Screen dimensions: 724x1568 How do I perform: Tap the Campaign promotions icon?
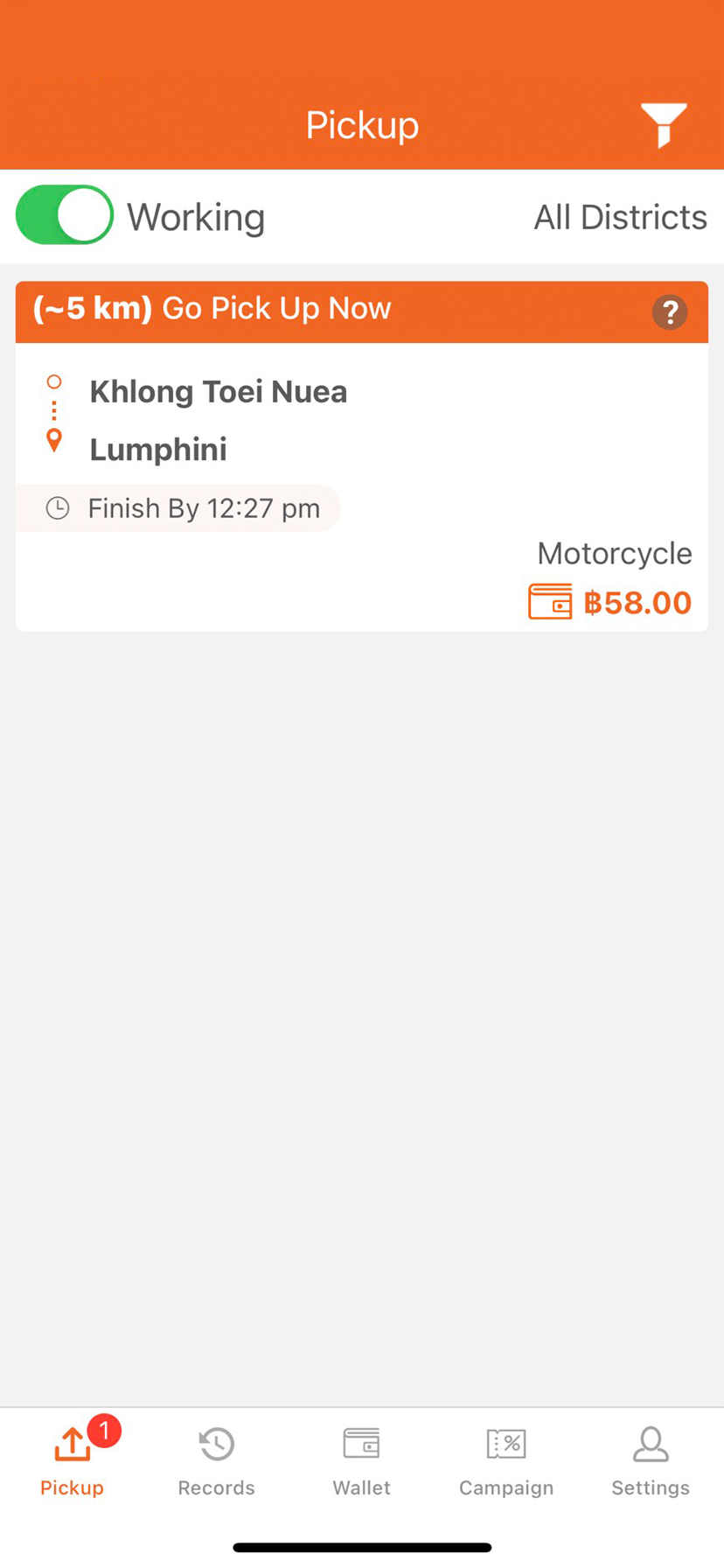coord(506,1443)
